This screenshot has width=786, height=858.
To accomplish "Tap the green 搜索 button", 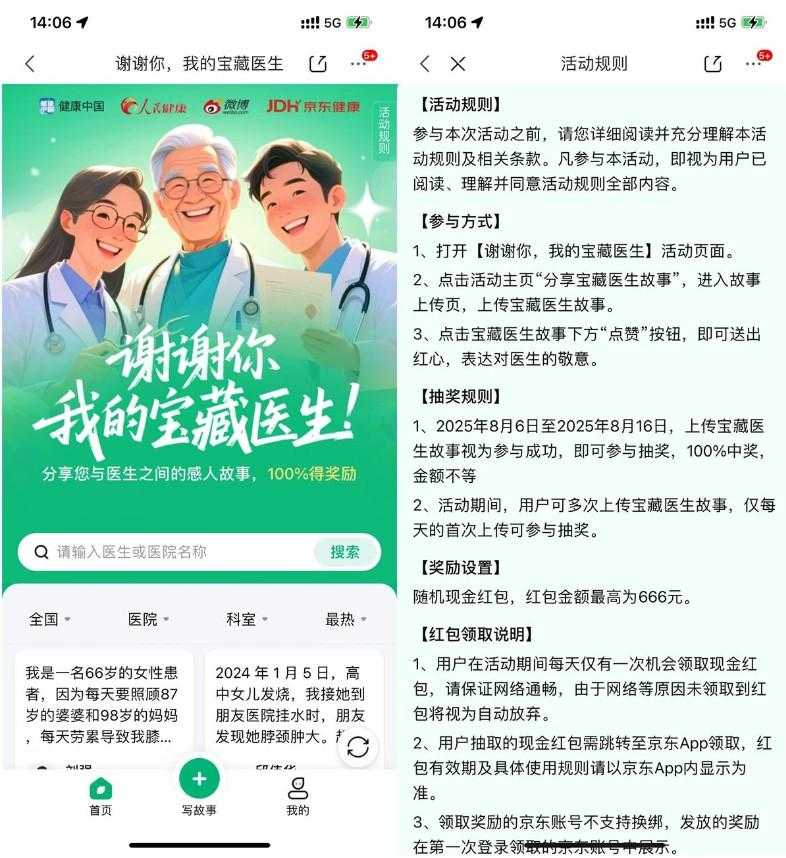I will 345,552.
